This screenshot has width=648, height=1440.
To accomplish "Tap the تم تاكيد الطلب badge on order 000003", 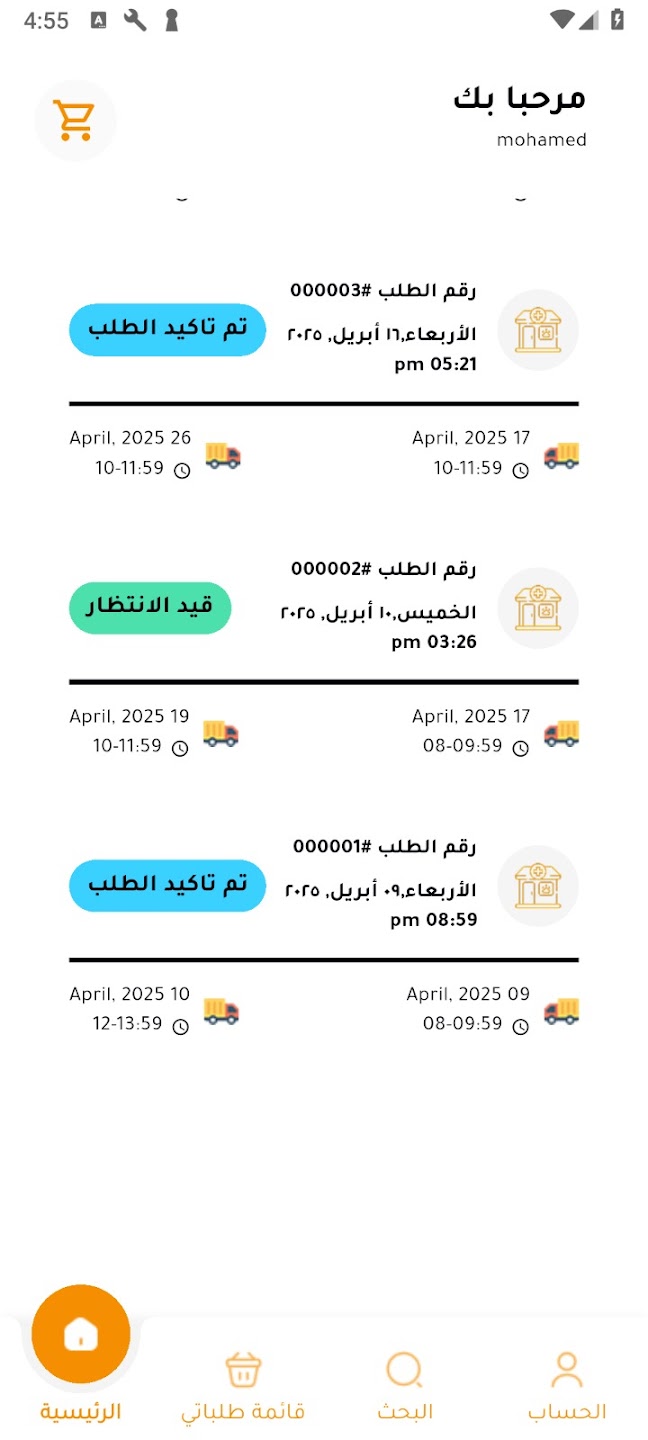I will click(168, 330).
